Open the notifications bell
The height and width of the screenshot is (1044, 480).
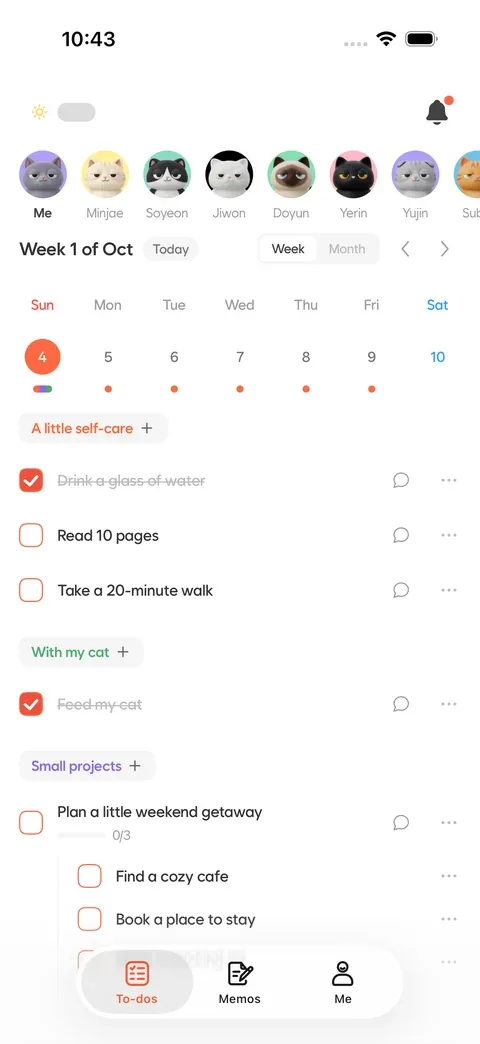(437, 112)
